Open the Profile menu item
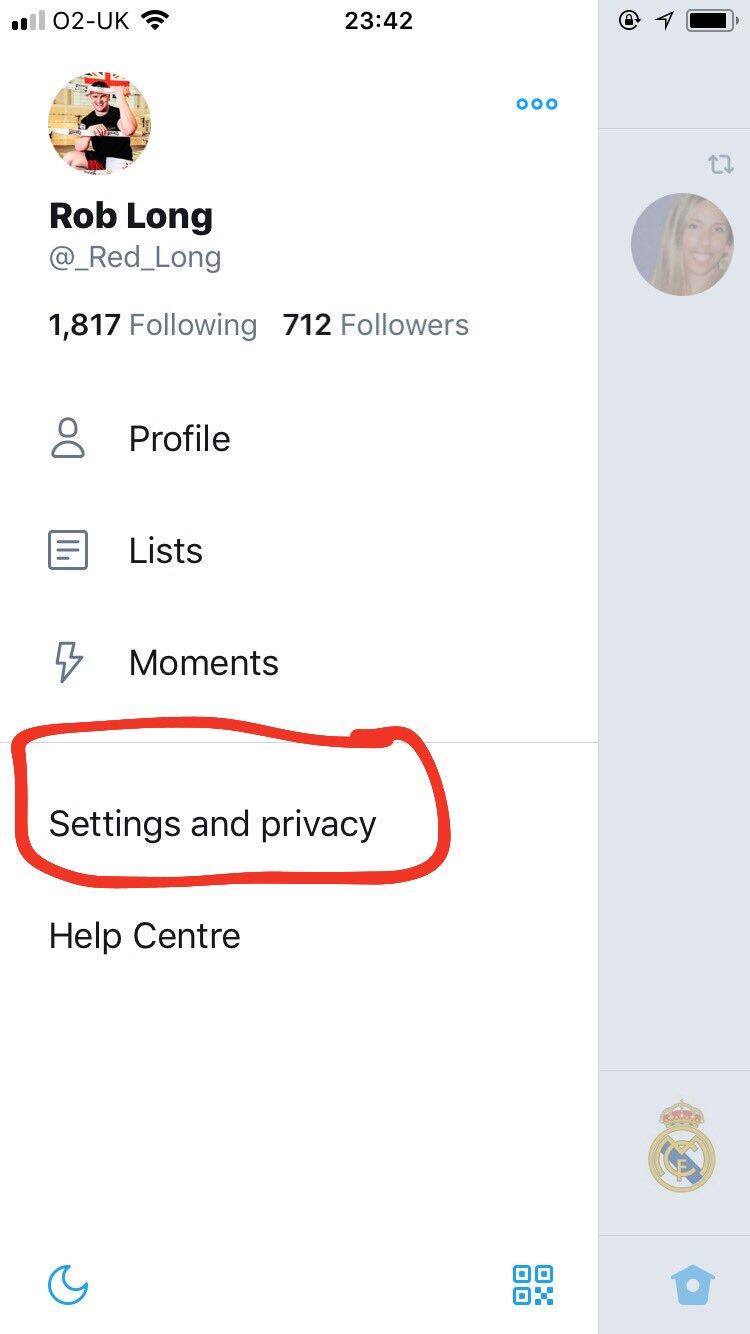Viewport: 750px width, 1334px height. [x=179, y=439]
